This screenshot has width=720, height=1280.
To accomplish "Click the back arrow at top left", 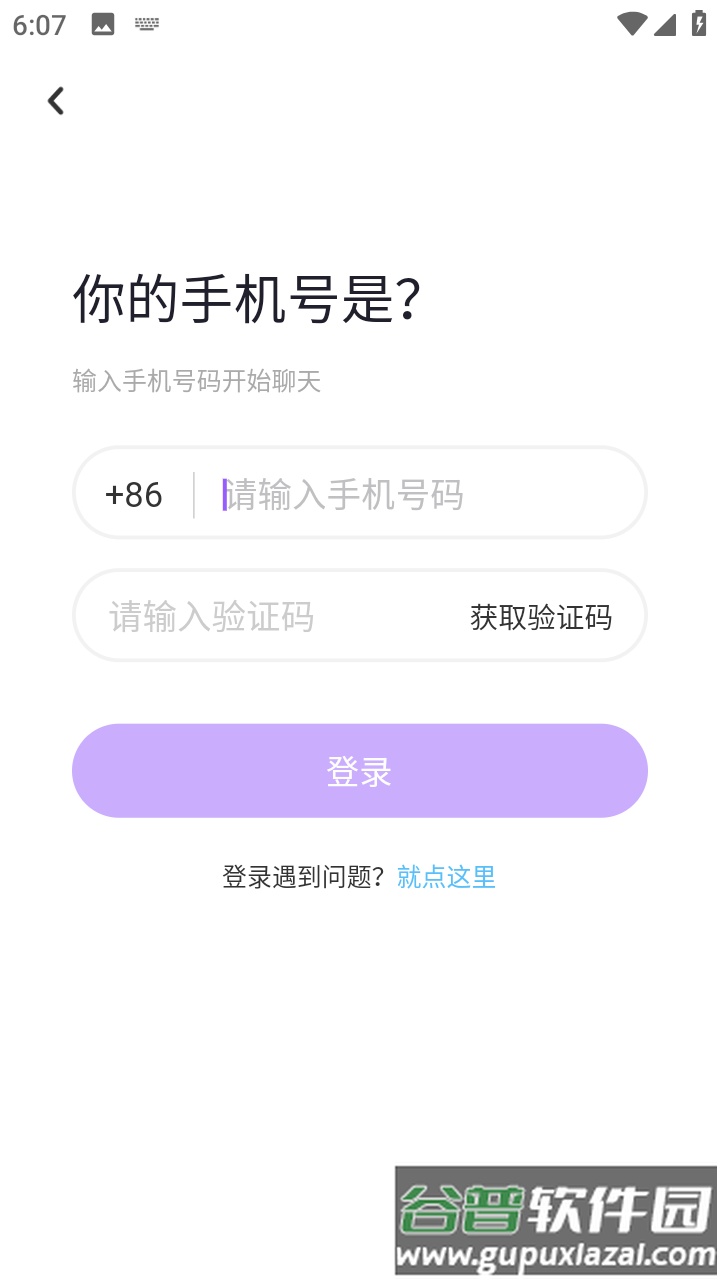I will pyautogui.click(x=55, y=100).
